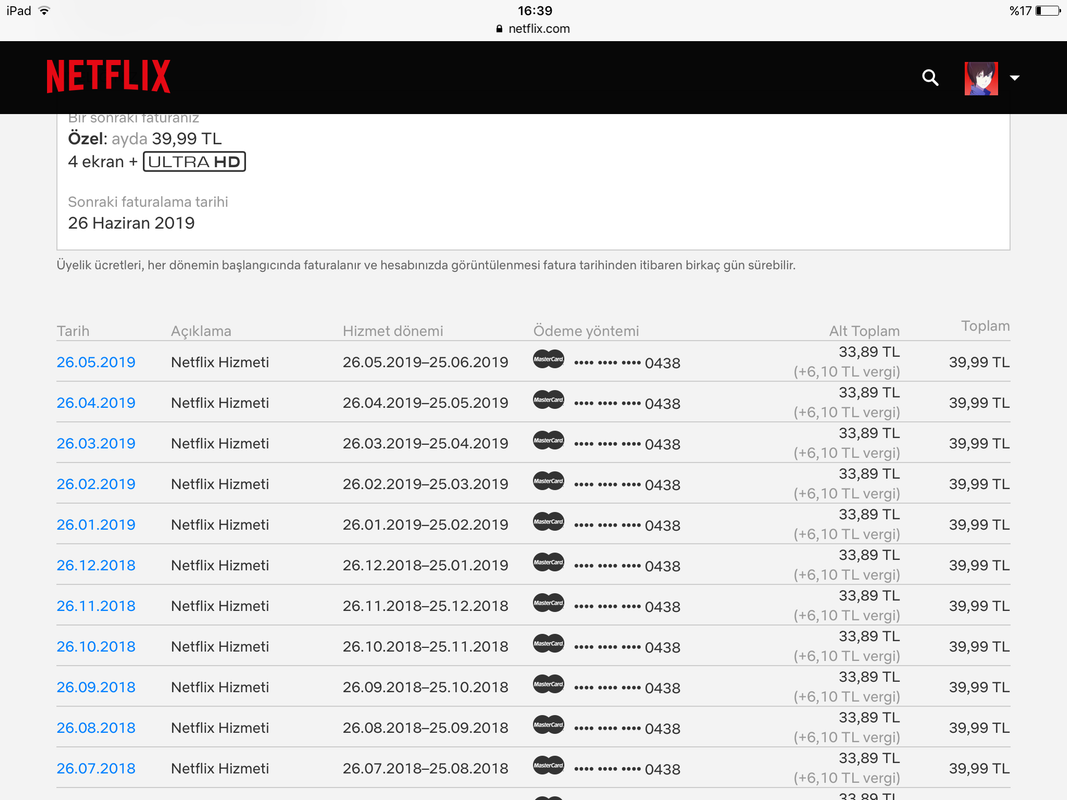
Task: View the 26.03.2019 invoice details
Action: point(96,443)
